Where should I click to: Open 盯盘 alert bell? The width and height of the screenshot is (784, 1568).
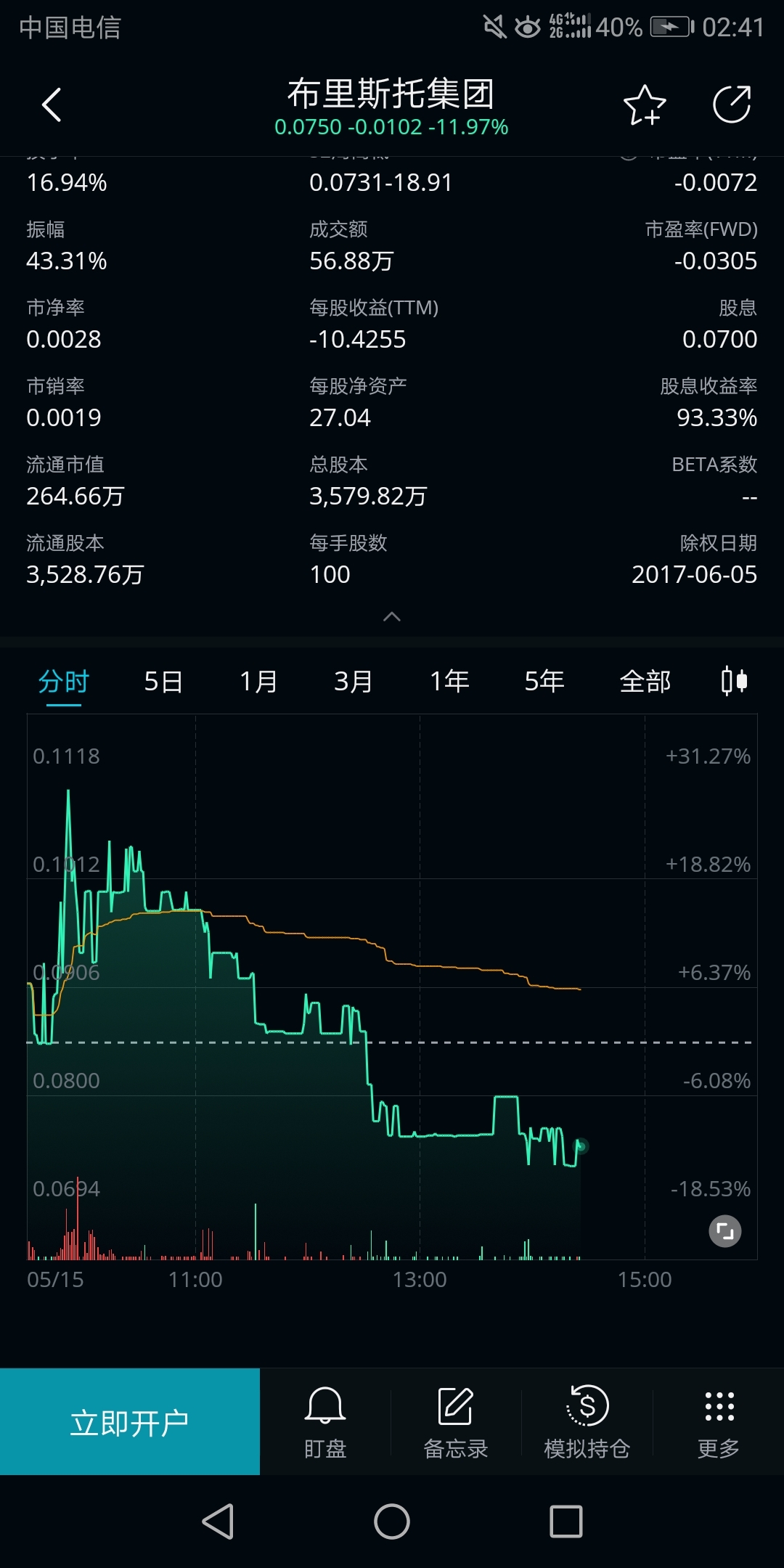pyautogui.click(x=325, y=1422)
